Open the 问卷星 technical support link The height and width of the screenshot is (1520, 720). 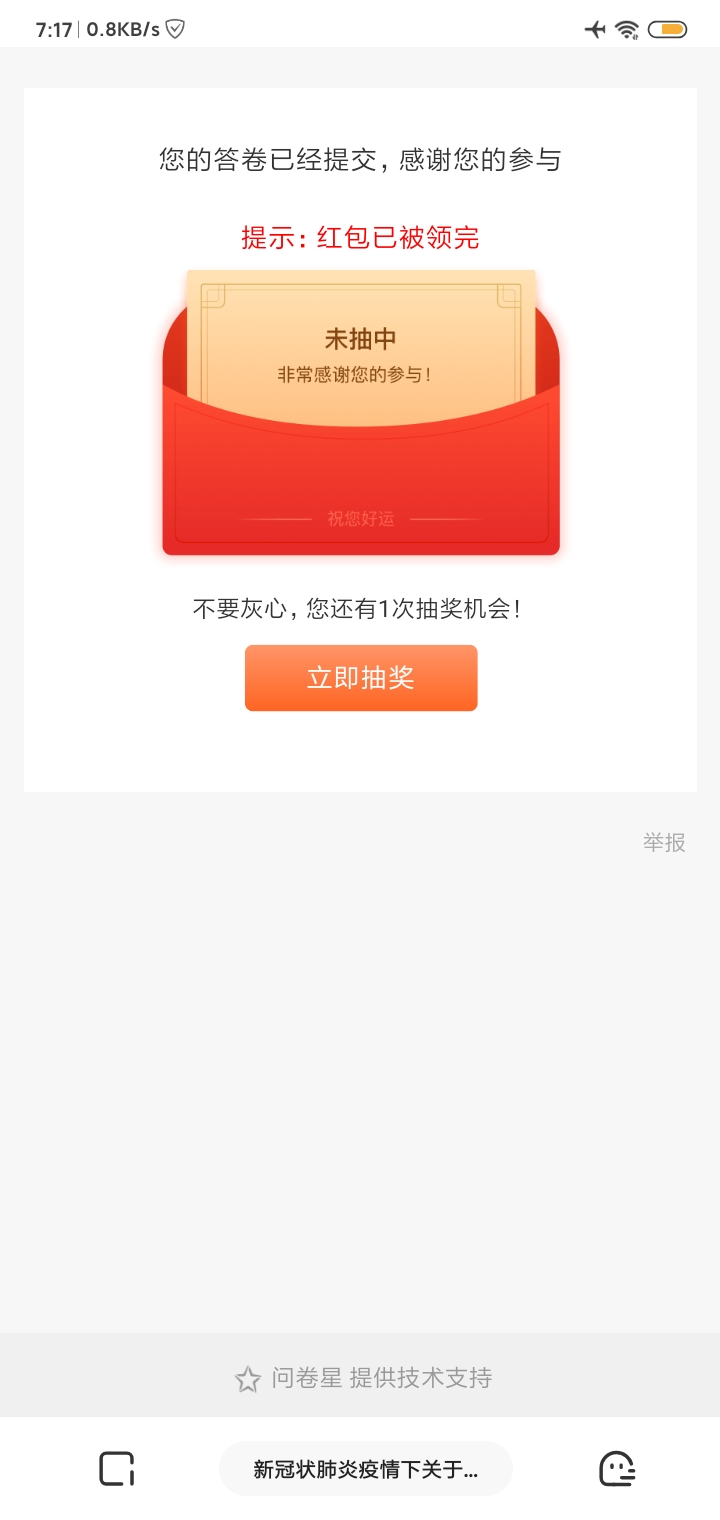[362, 1378]
